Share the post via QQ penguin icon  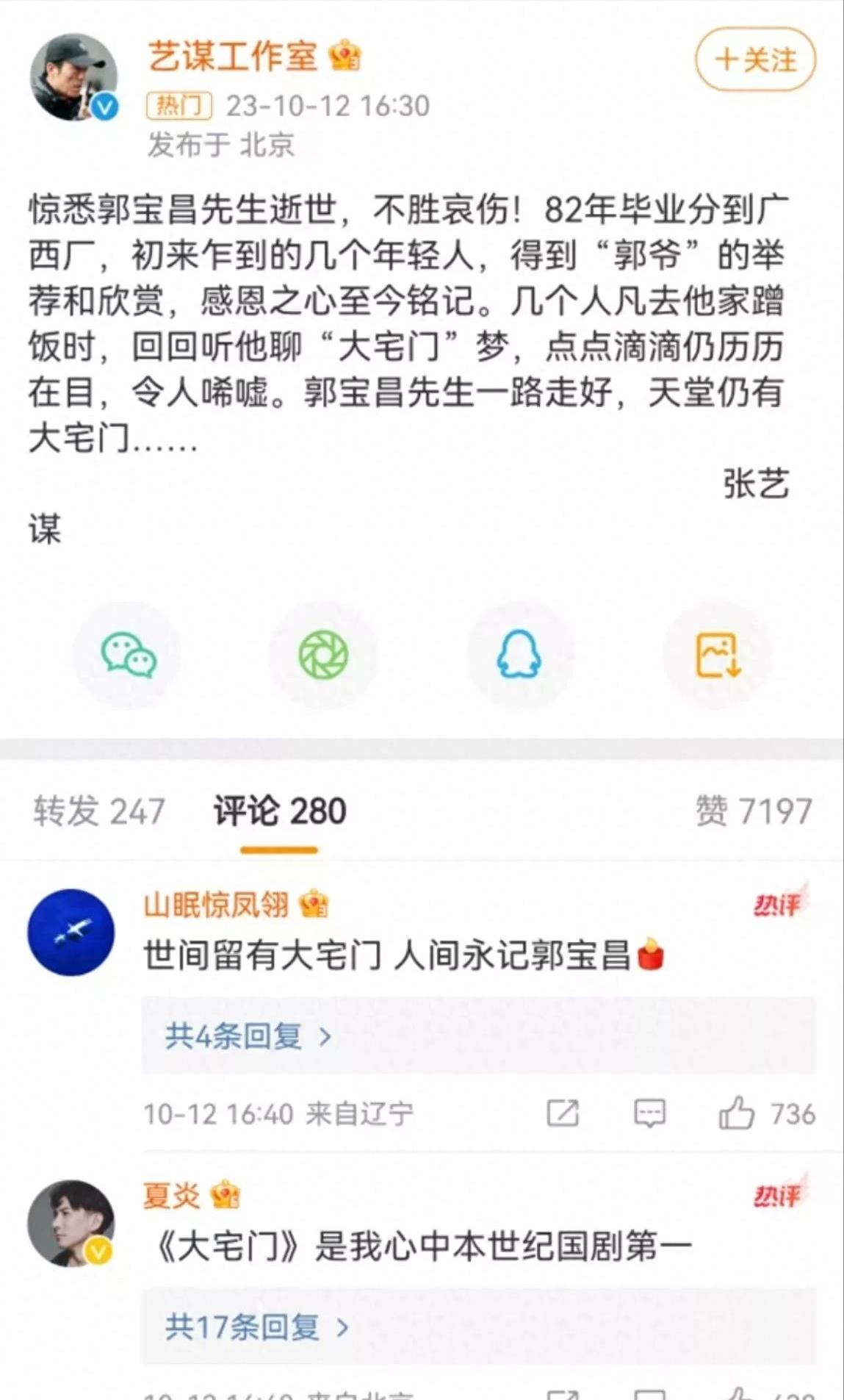click(519, 654)
